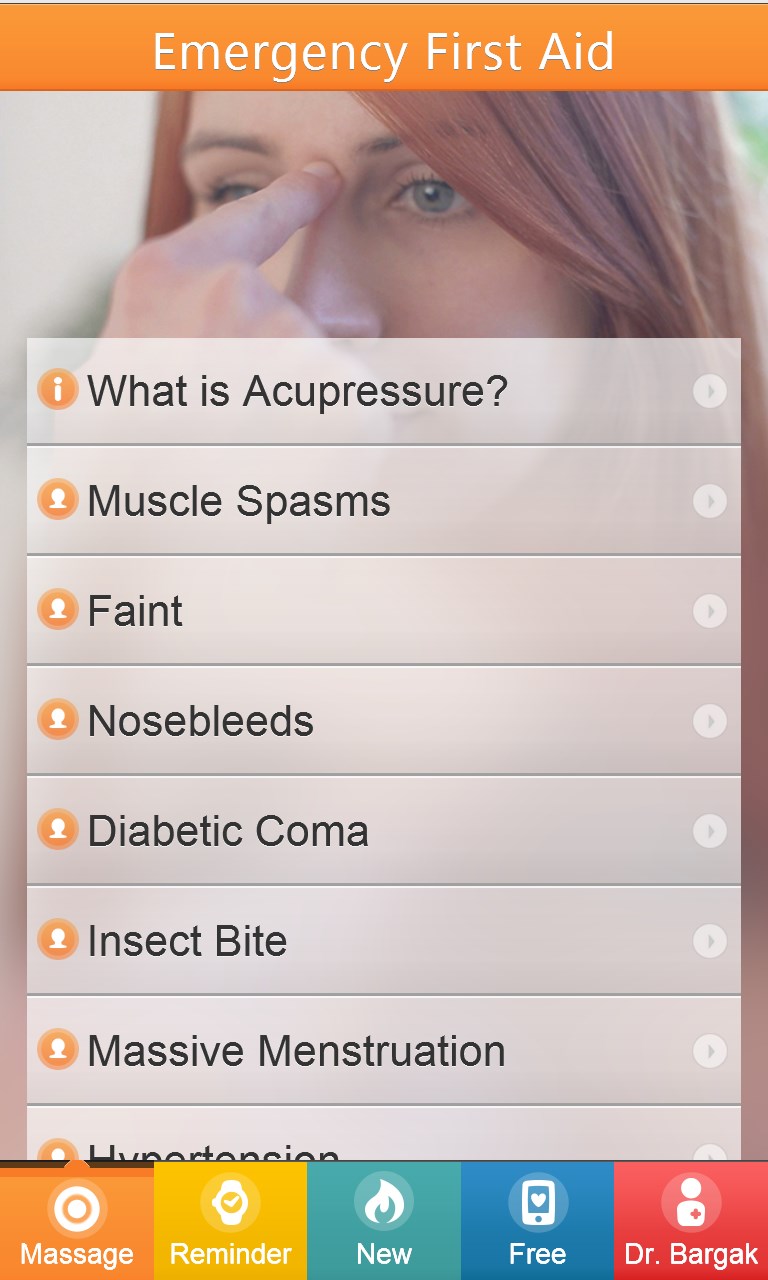Choose the Insect Bite topic
Viewport: 768px width, 1280px height.
point(384,941)
